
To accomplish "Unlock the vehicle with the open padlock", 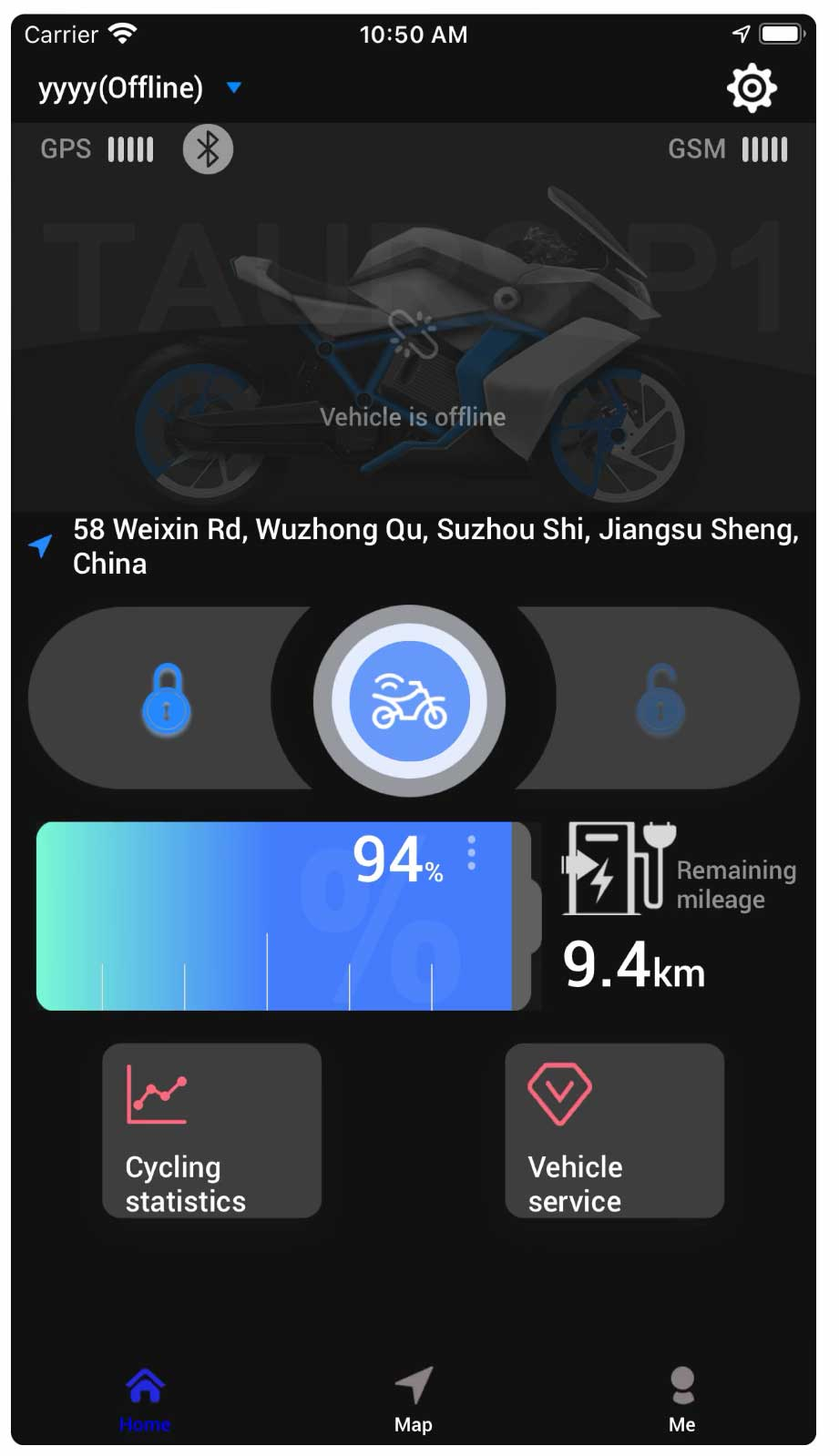I will 661,699.
